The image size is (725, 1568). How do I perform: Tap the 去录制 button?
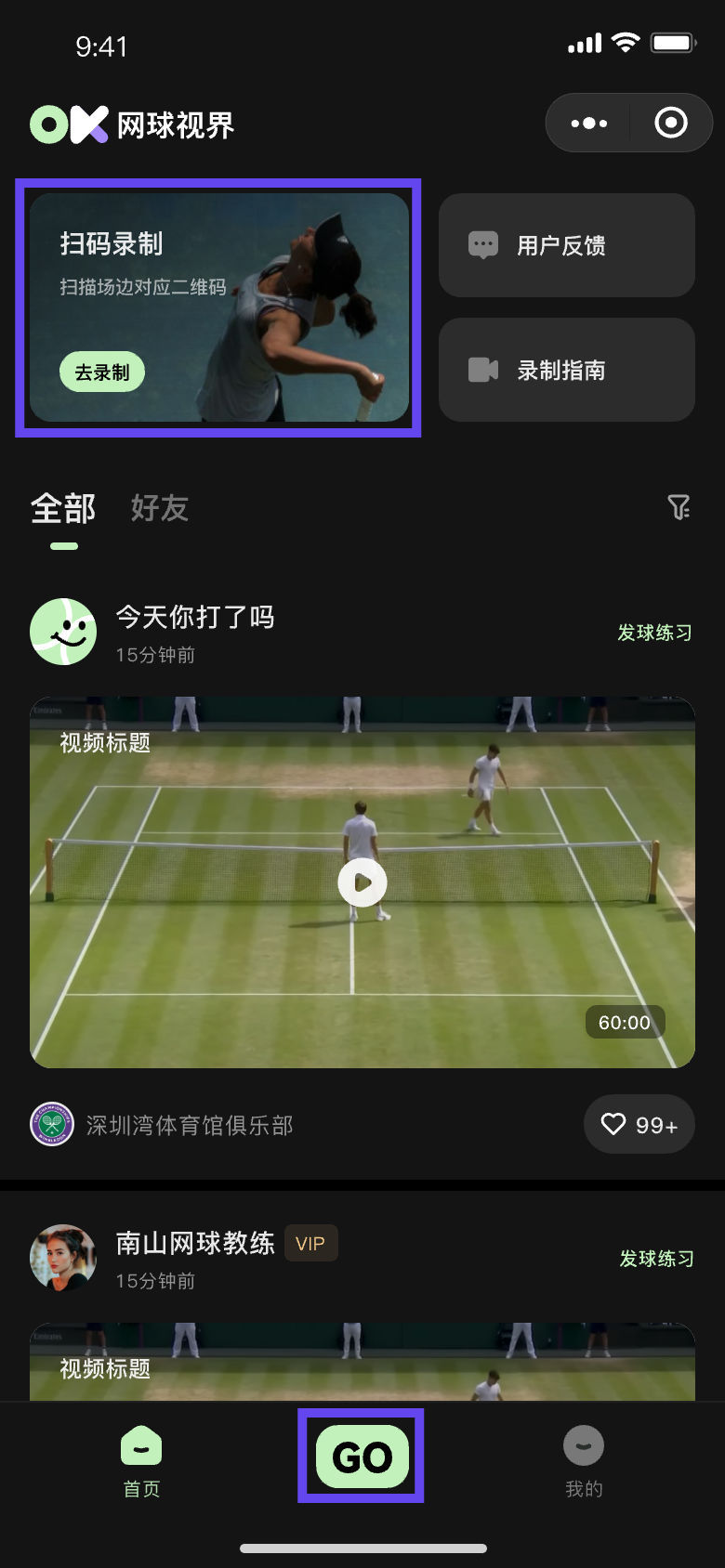[102, 372]
